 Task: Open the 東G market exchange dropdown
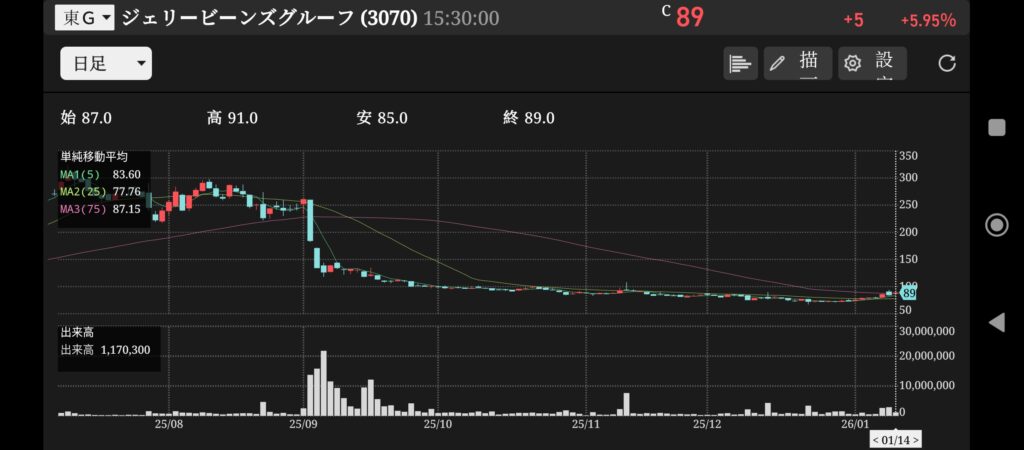[84, 17]
